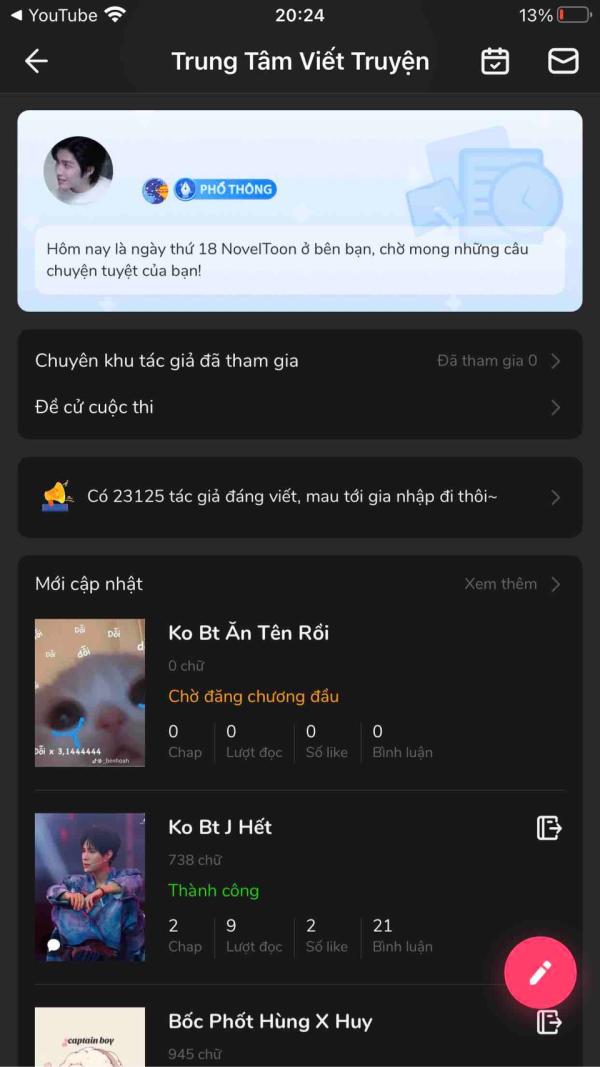The image size is (600, 1067).
Task: Open the story Ko Bt J Hết
Action: click(220, 827)
